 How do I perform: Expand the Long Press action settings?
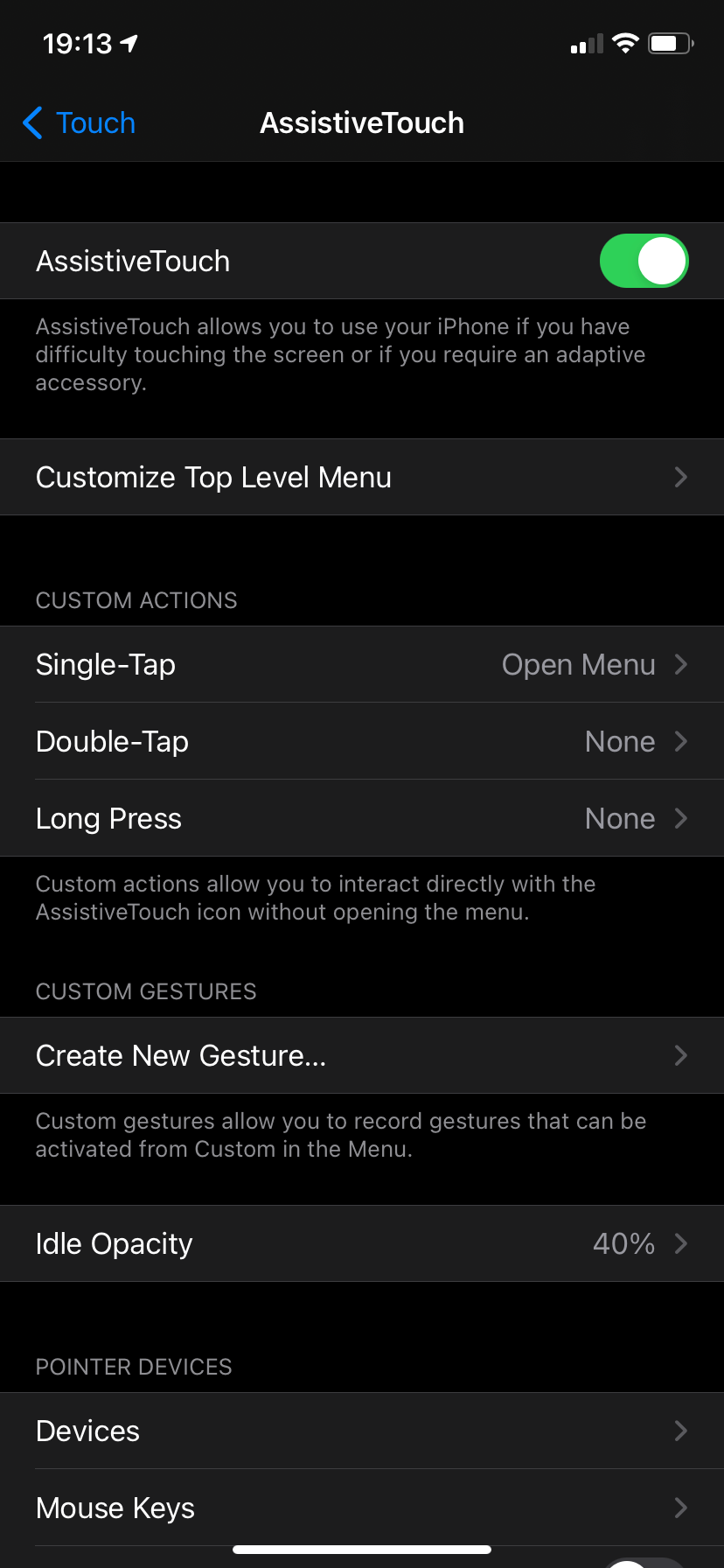(x=362, y=817)
